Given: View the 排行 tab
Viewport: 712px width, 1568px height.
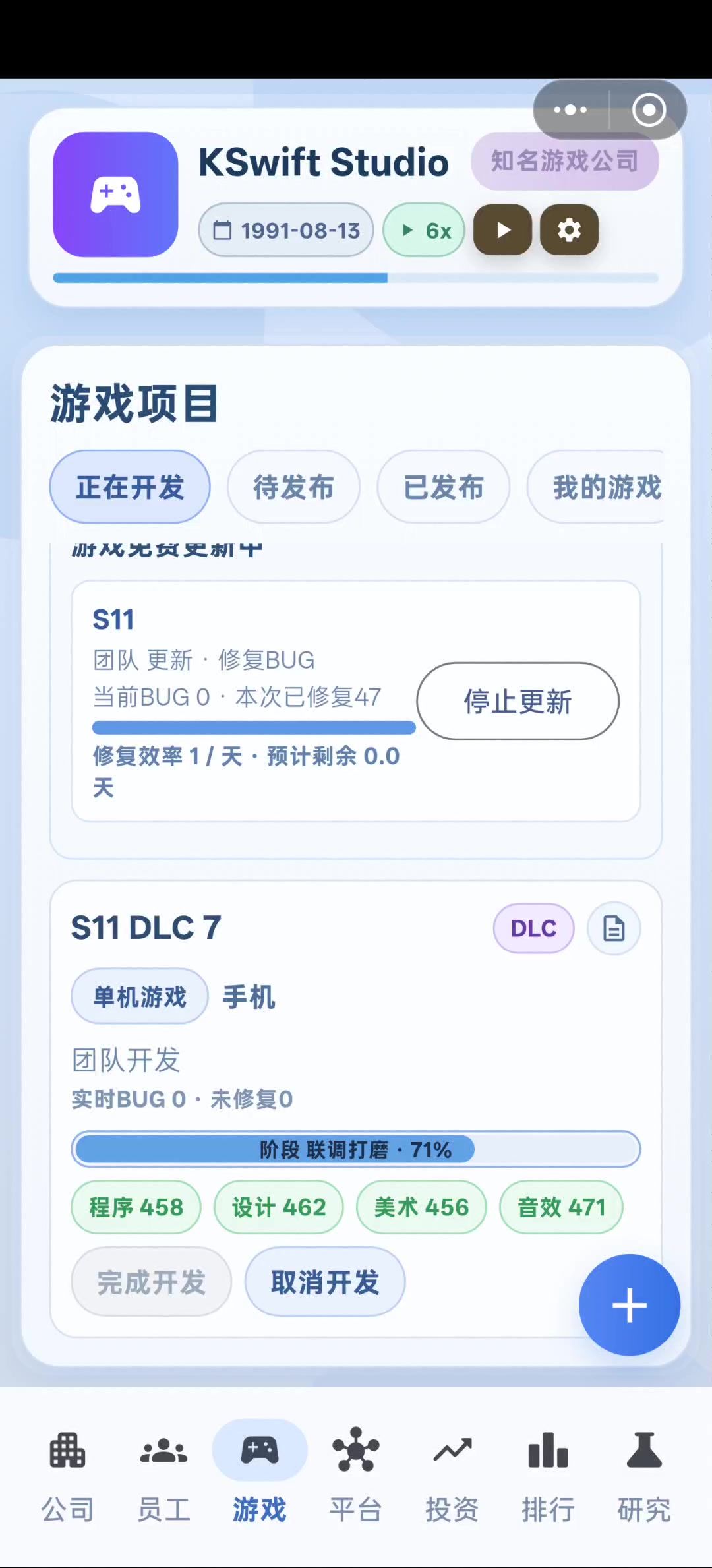Looking at the screenshot, I should 548,1469.
